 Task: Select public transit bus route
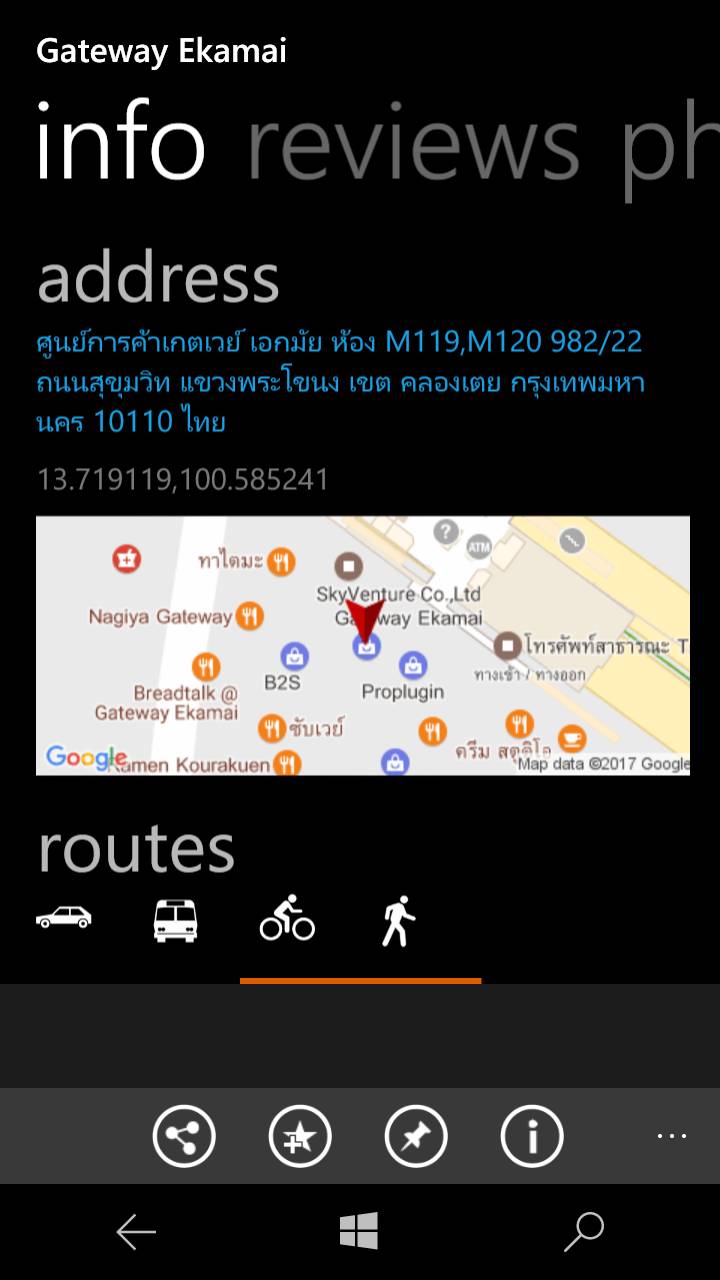click(175, 920)
